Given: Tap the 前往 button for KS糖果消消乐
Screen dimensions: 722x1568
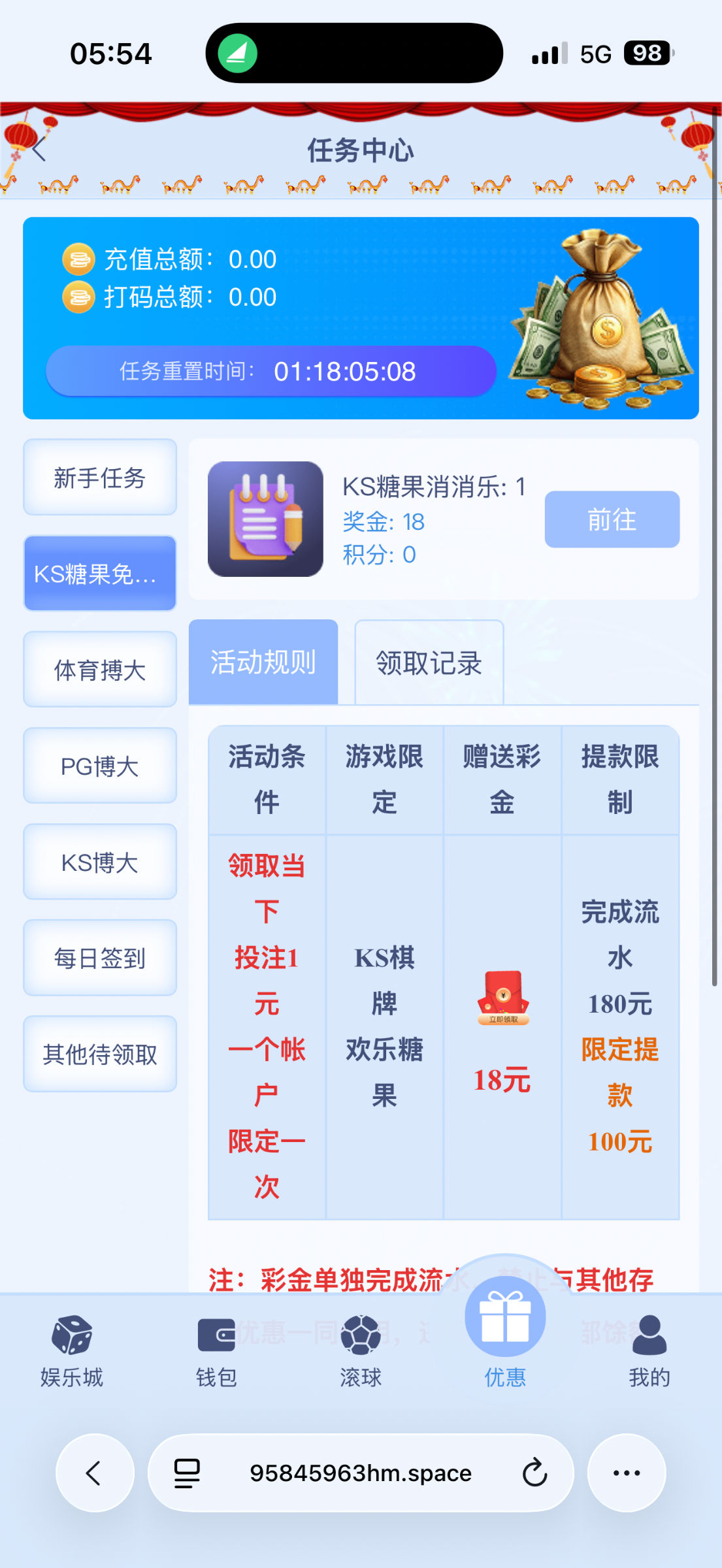Looking at the screenshot, I should 612,519.
